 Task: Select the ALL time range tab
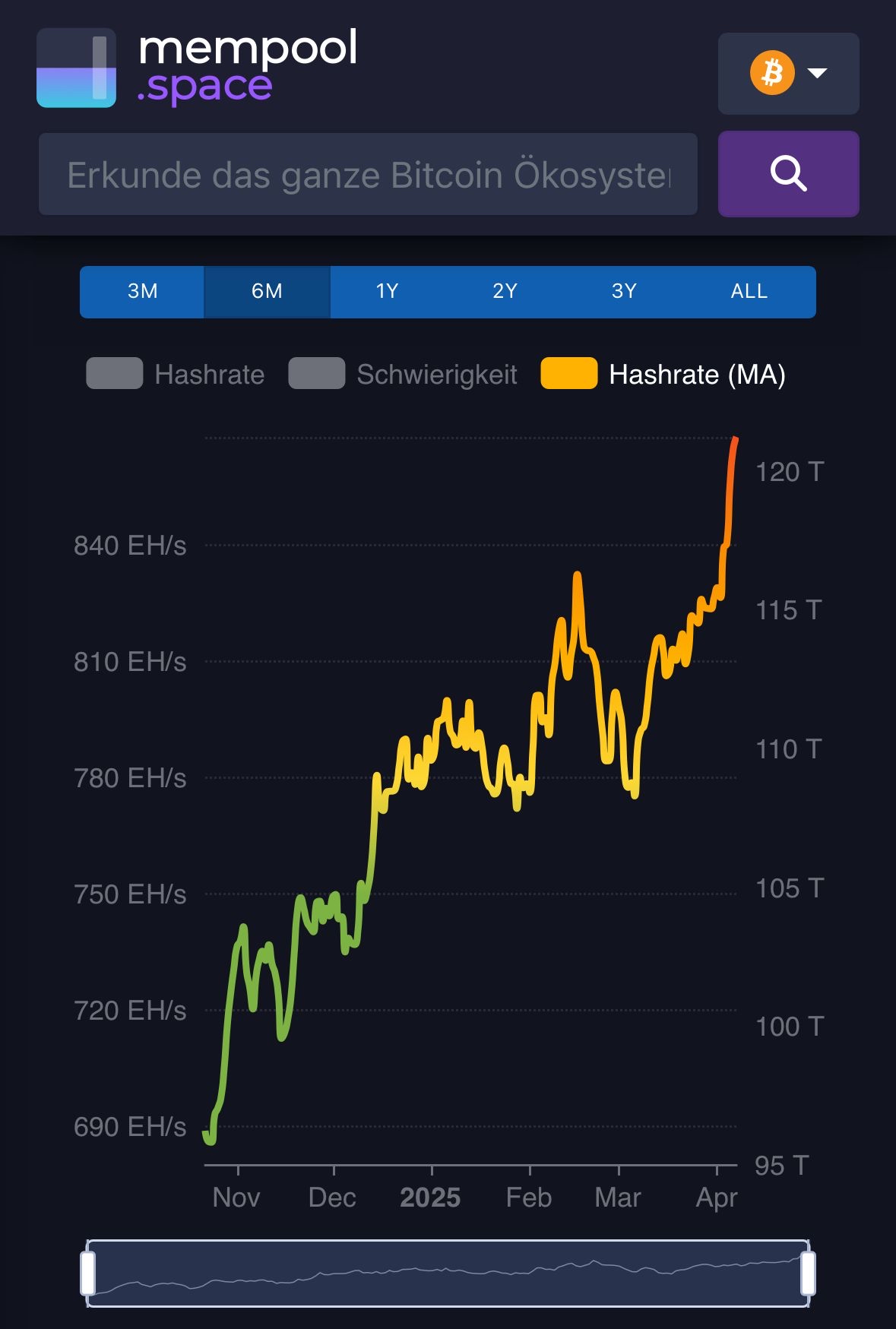pos(749,291)
